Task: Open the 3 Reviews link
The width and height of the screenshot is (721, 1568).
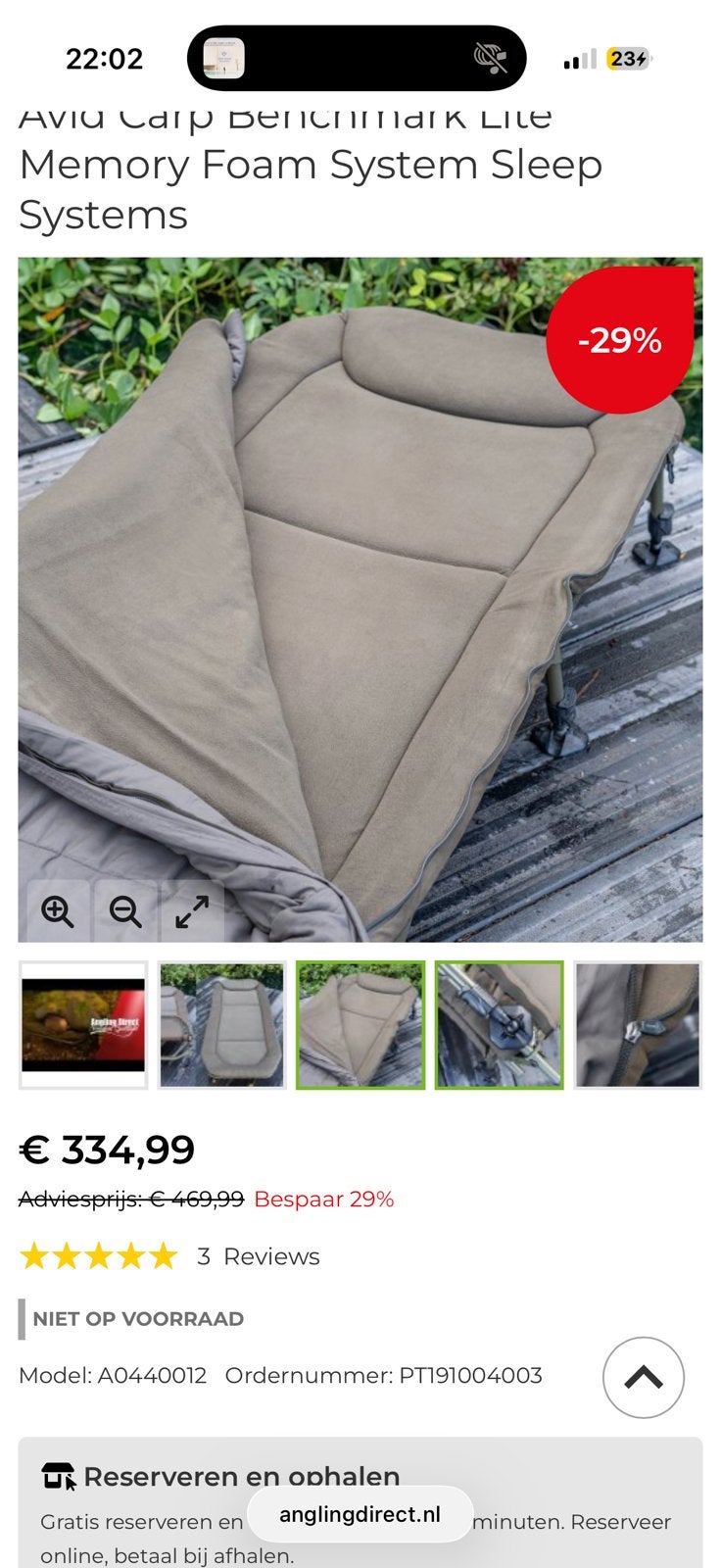Action: (259, 1256)
